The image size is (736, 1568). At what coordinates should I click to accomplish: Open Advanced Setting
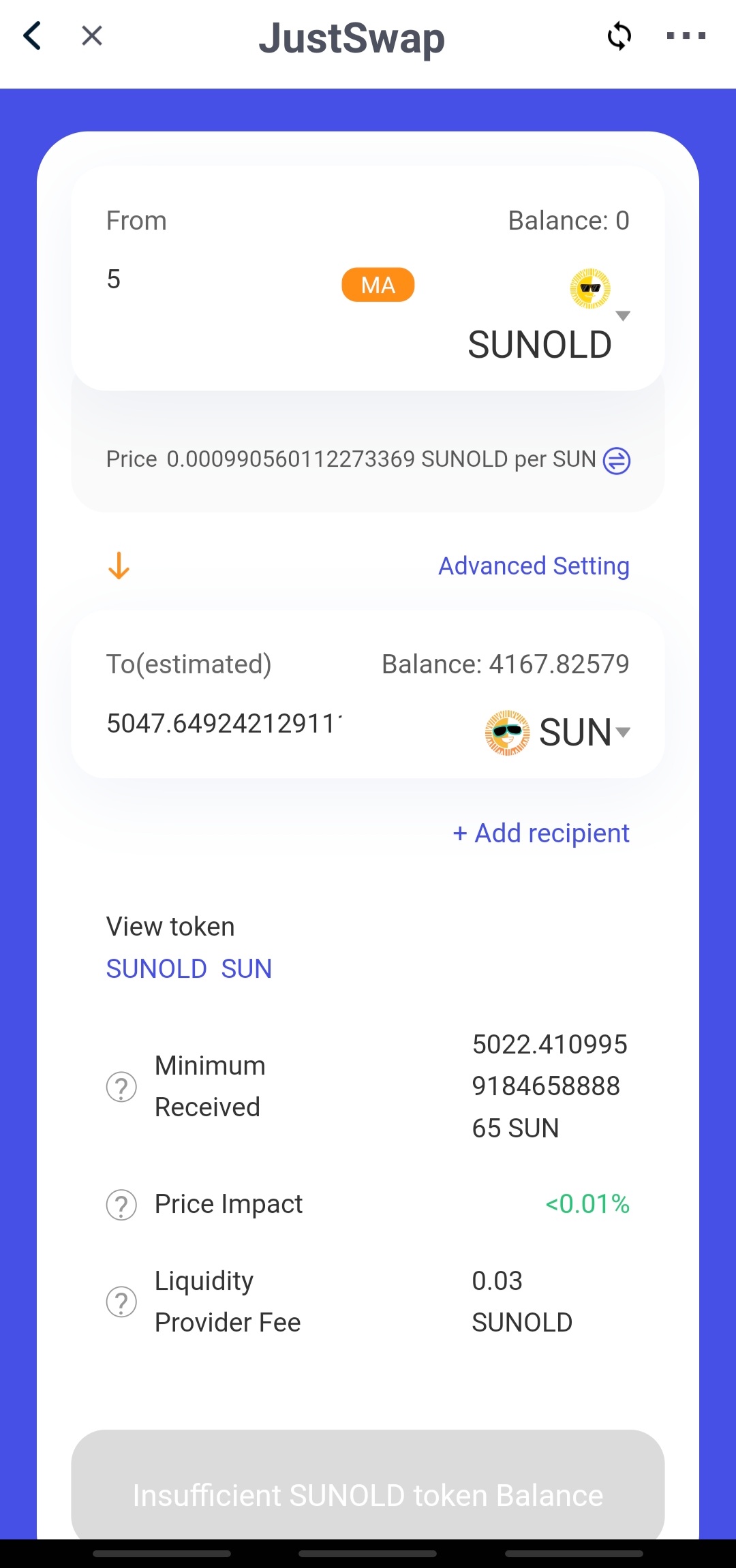pyautogui.click(x=534, y=566)
